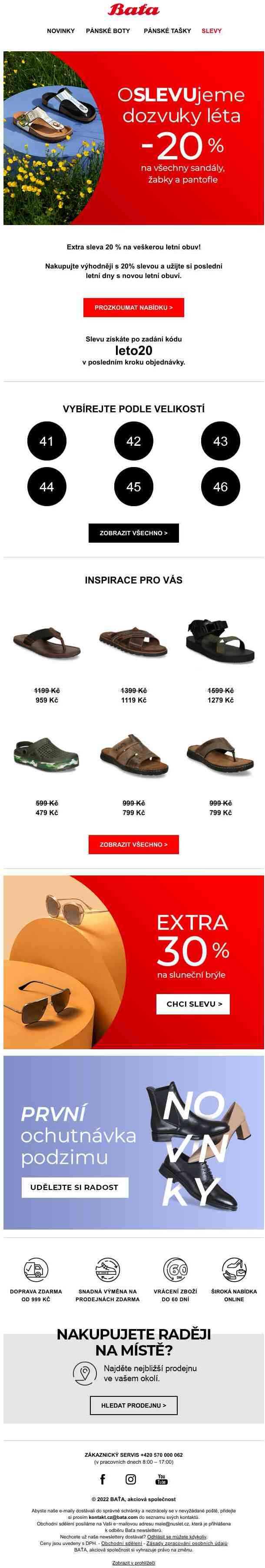Select shoe size 45
Viewport: 265px width, 1568px height.
click(x=133, y=487)
